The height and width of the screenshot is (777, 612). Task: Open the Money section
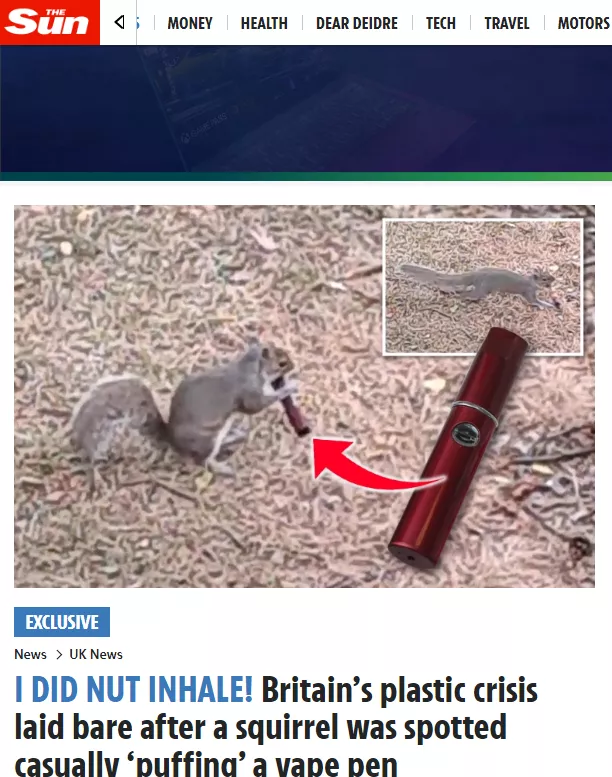(x=190, y=23)
